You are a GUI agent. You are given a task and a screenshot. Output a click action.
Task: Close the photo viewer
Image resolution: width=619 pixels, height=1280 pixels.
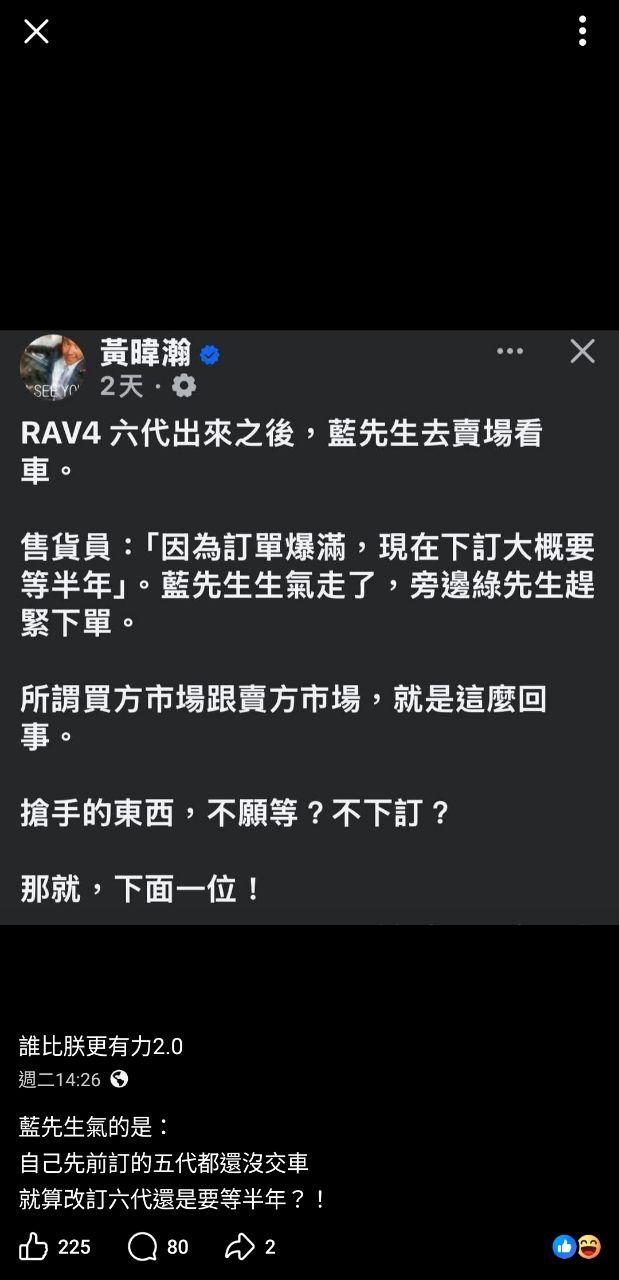(36, 32)
